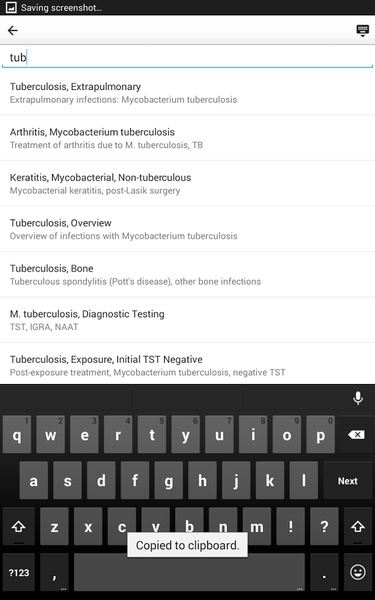Focus the search field containing "tub"
Screen dimensions: 375x600
click(x=188, y=57)
